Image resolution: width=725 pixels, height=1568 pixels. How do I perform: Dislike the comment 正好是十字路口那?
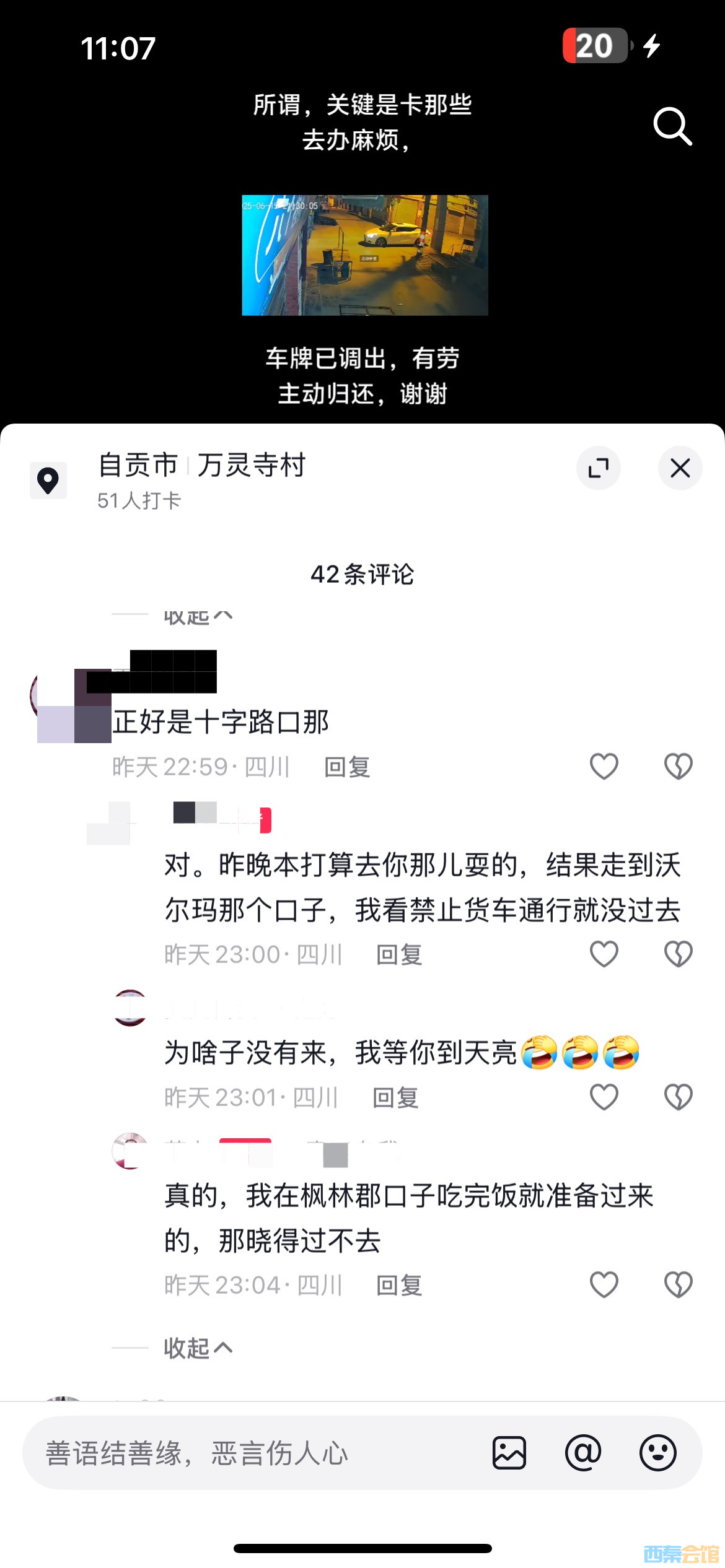678,767
